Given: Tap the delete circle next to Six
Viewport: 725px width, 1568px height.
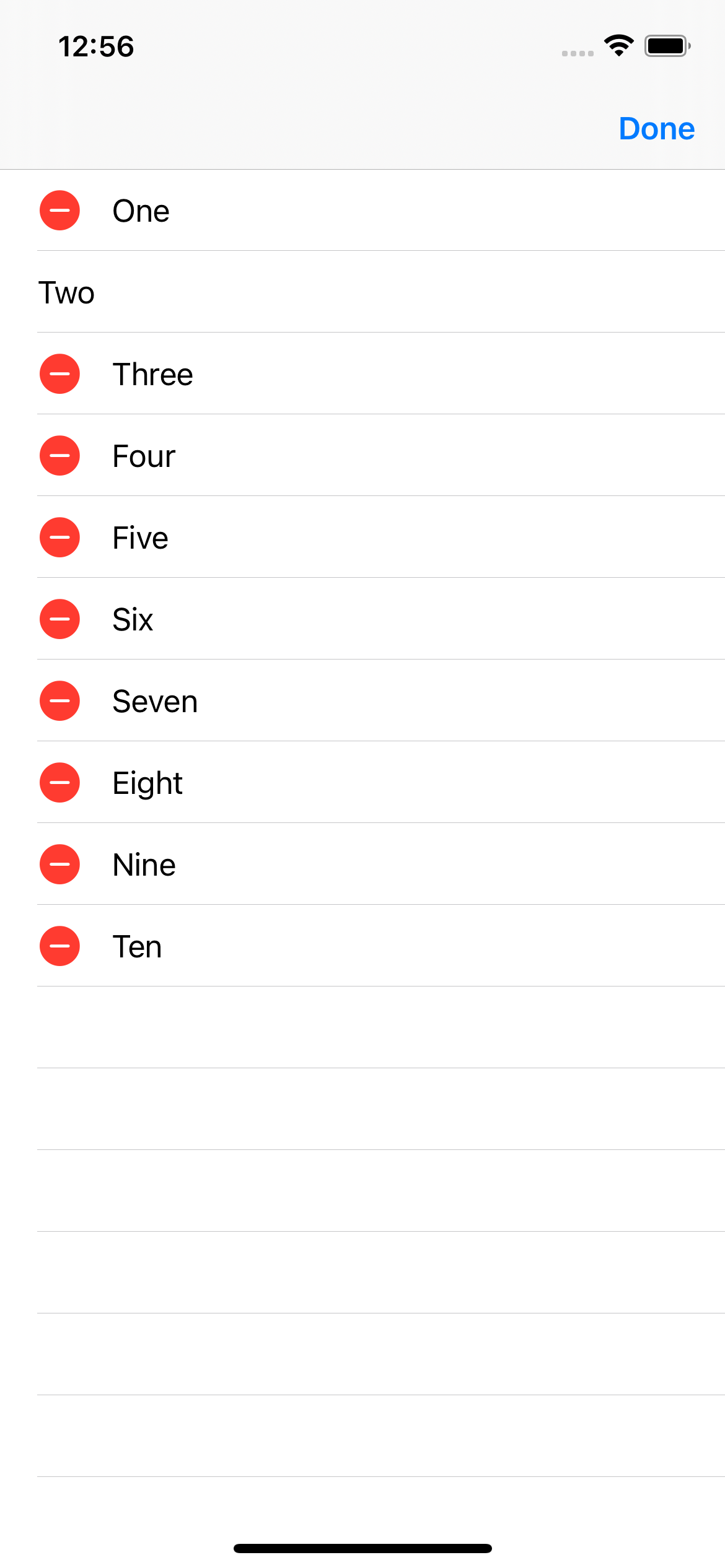Looking at the screenshot, I should [x=59, y=619].
